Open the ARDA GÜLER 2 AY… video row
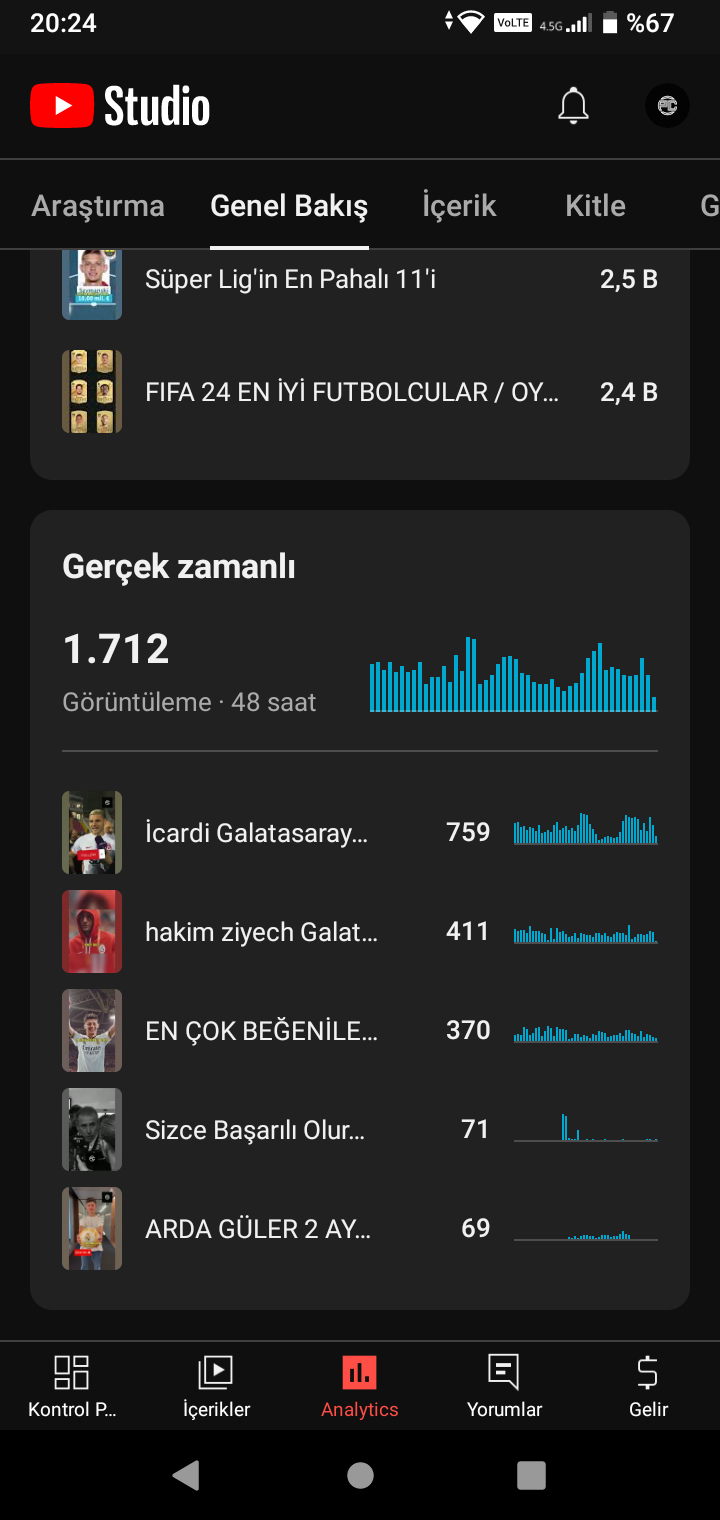The height and width of the screenshot is (1520, 720). (x=360, y=1228)
